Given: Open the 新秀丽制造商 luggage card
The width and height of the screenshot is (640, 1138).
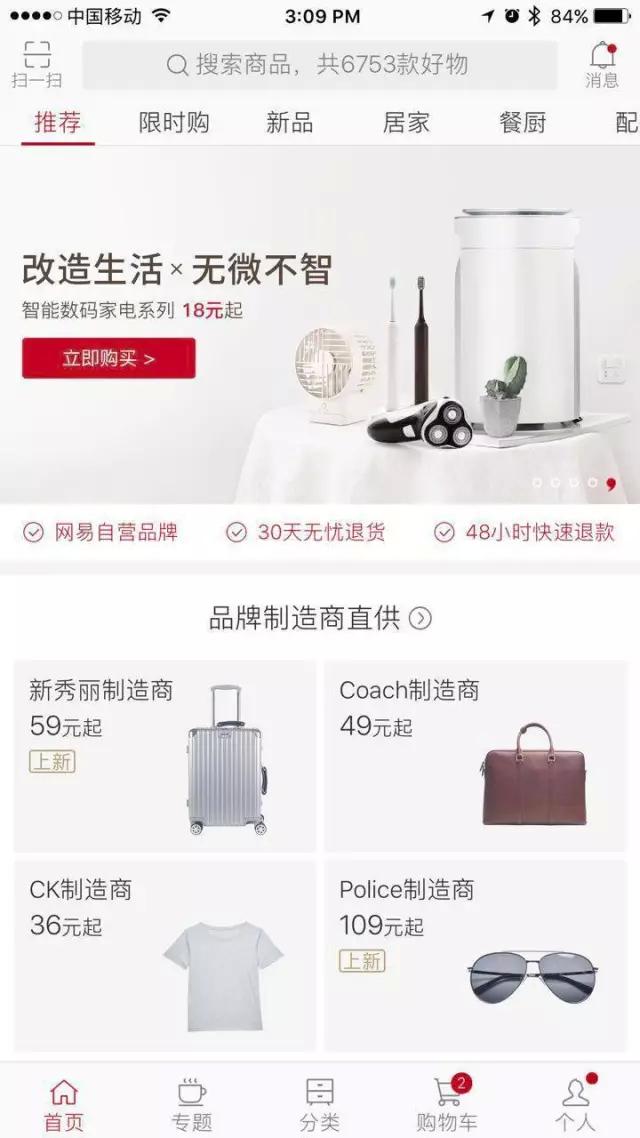Looking at the screenshot, I should point(165,755).
